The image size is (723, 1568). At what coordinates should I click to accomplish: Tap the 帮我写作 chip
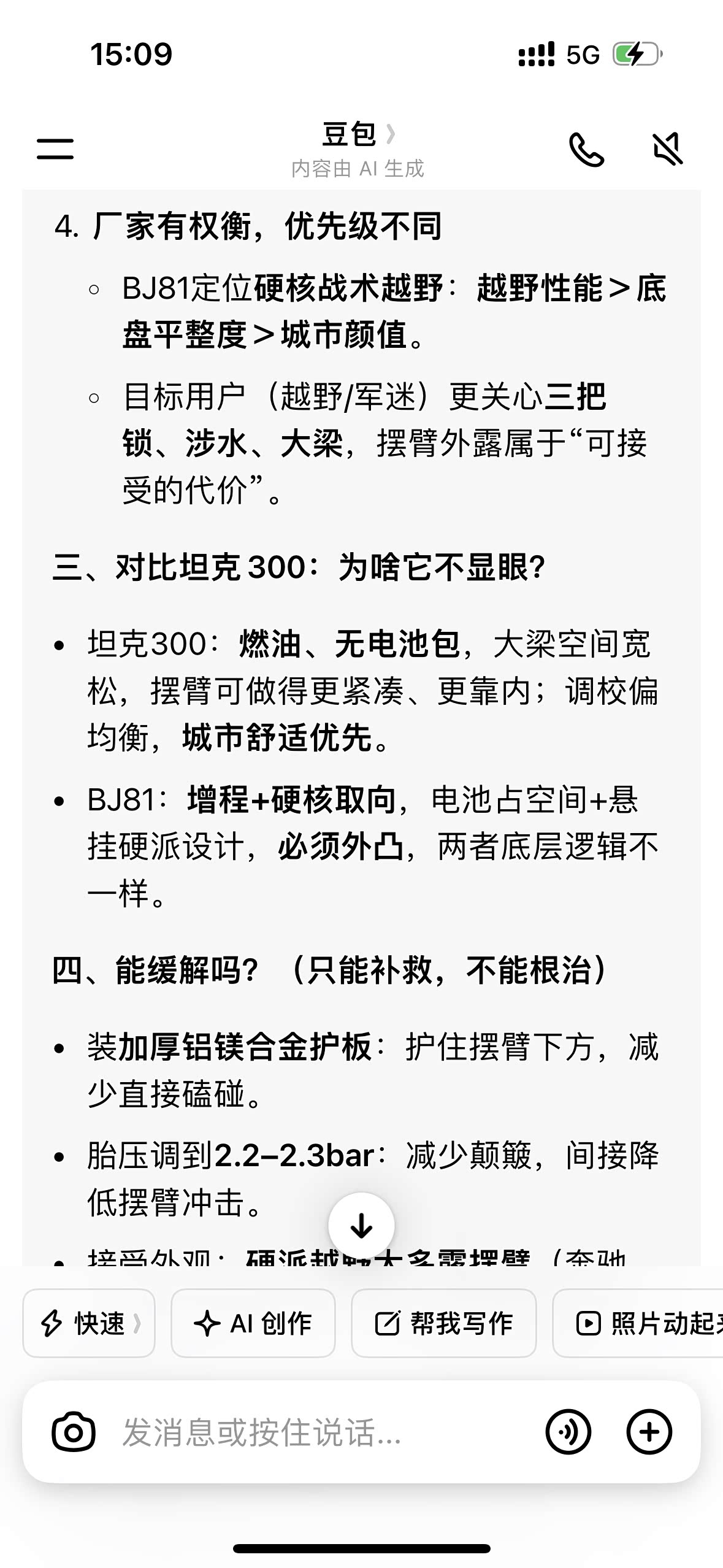tap(443, 1323)
